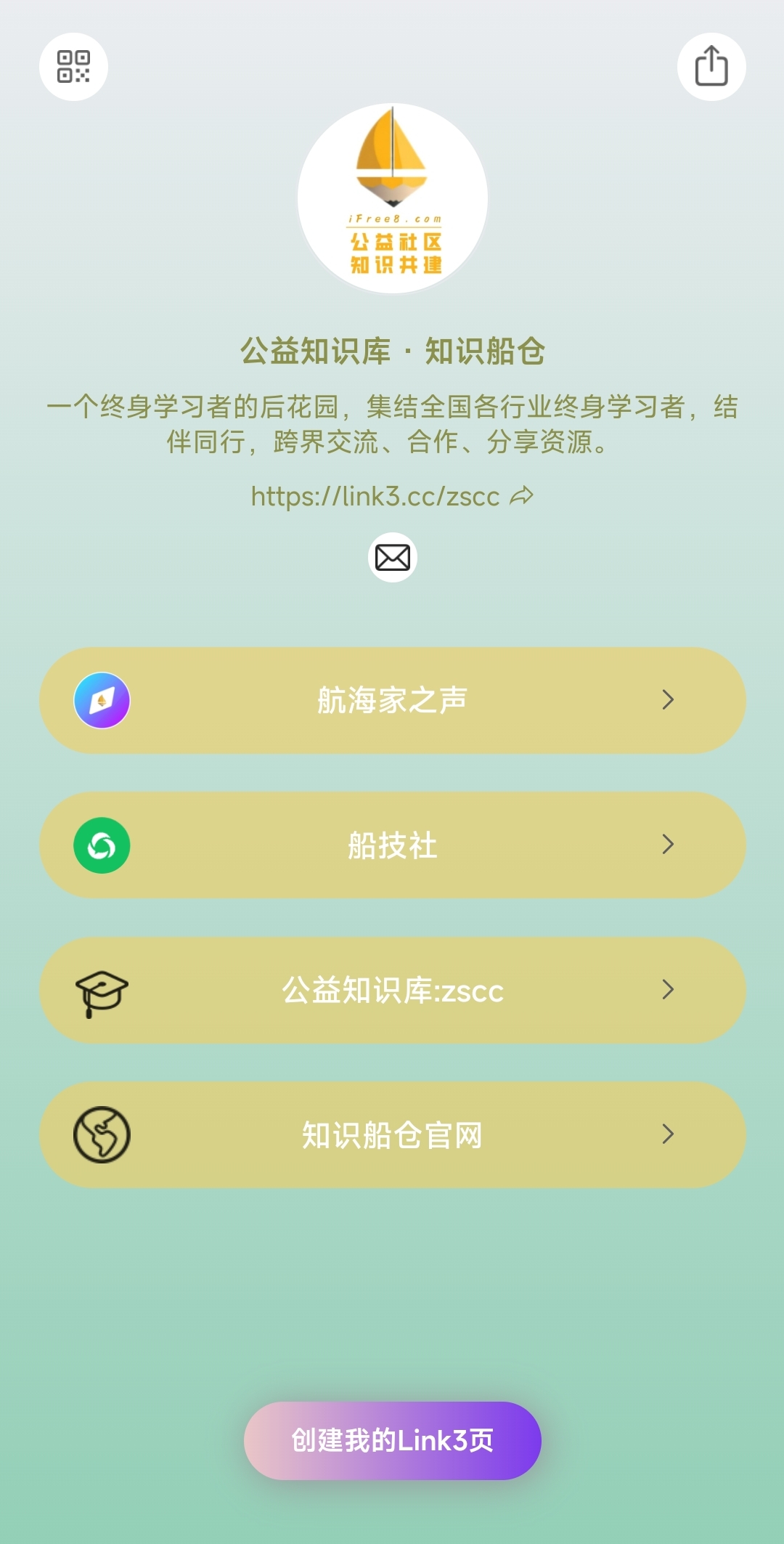Open the 航海家之声 link
This screenshot has height=1544, width=784.
pyautogui.click(x=392, y=700)
